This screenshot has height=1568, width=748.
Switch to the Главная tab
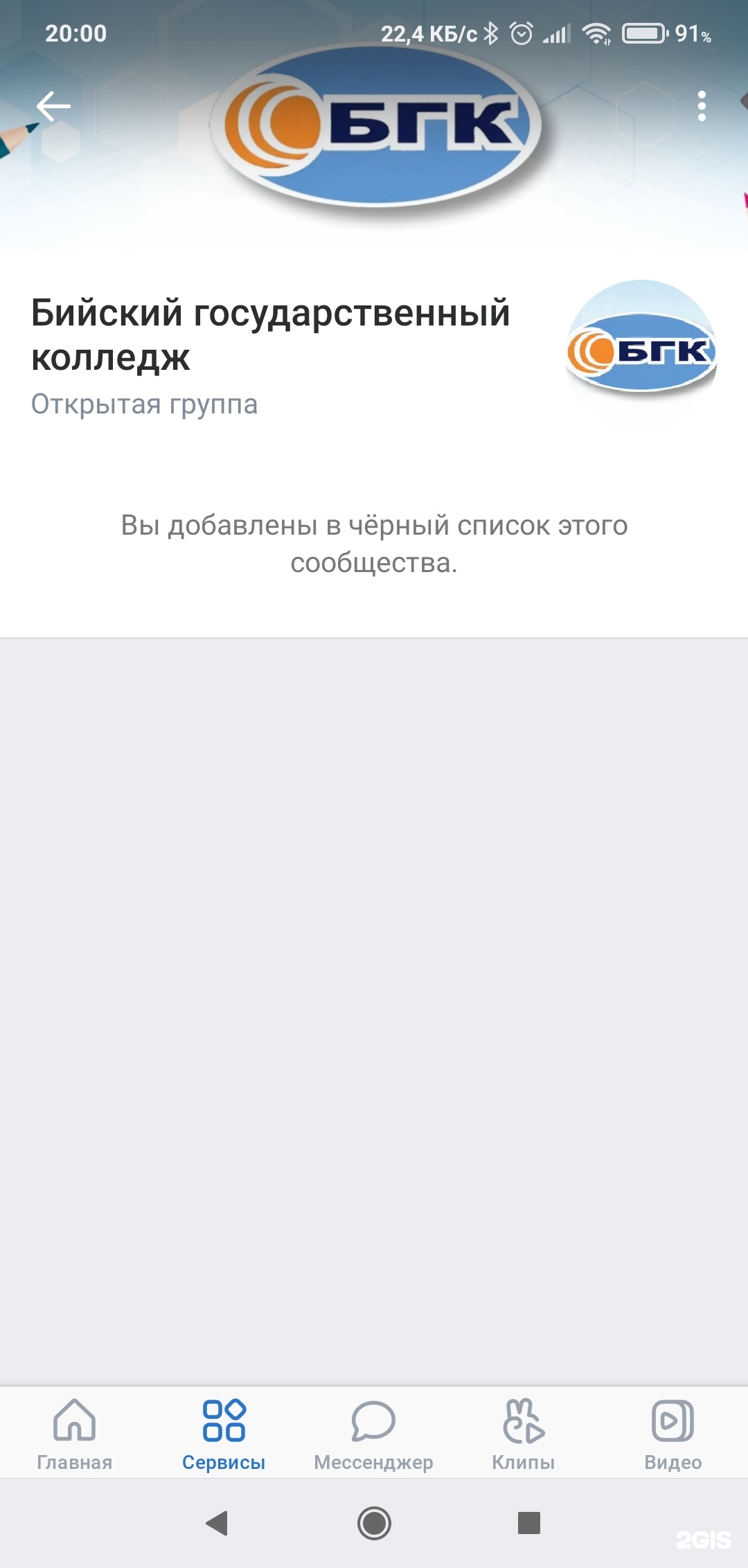75,1433
